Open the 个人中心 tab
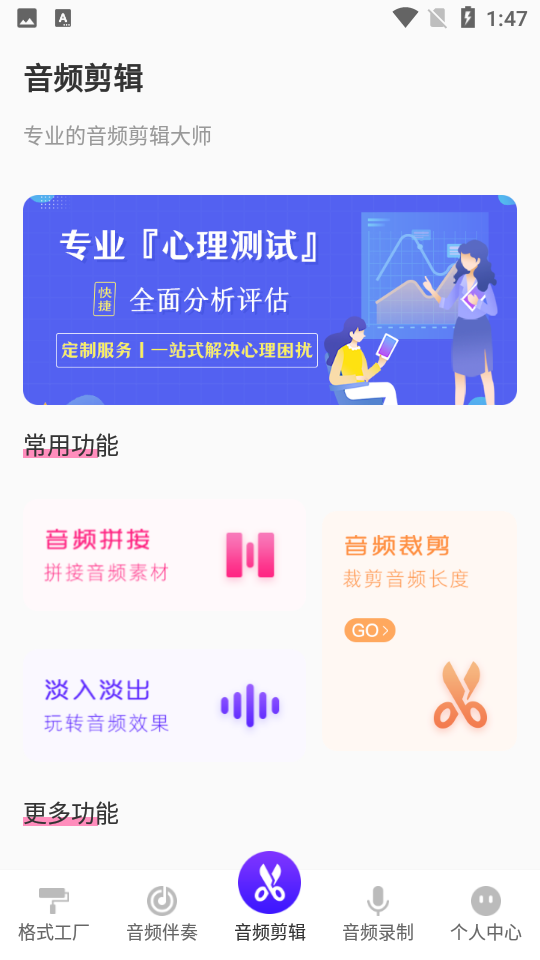 pos(486,914)
